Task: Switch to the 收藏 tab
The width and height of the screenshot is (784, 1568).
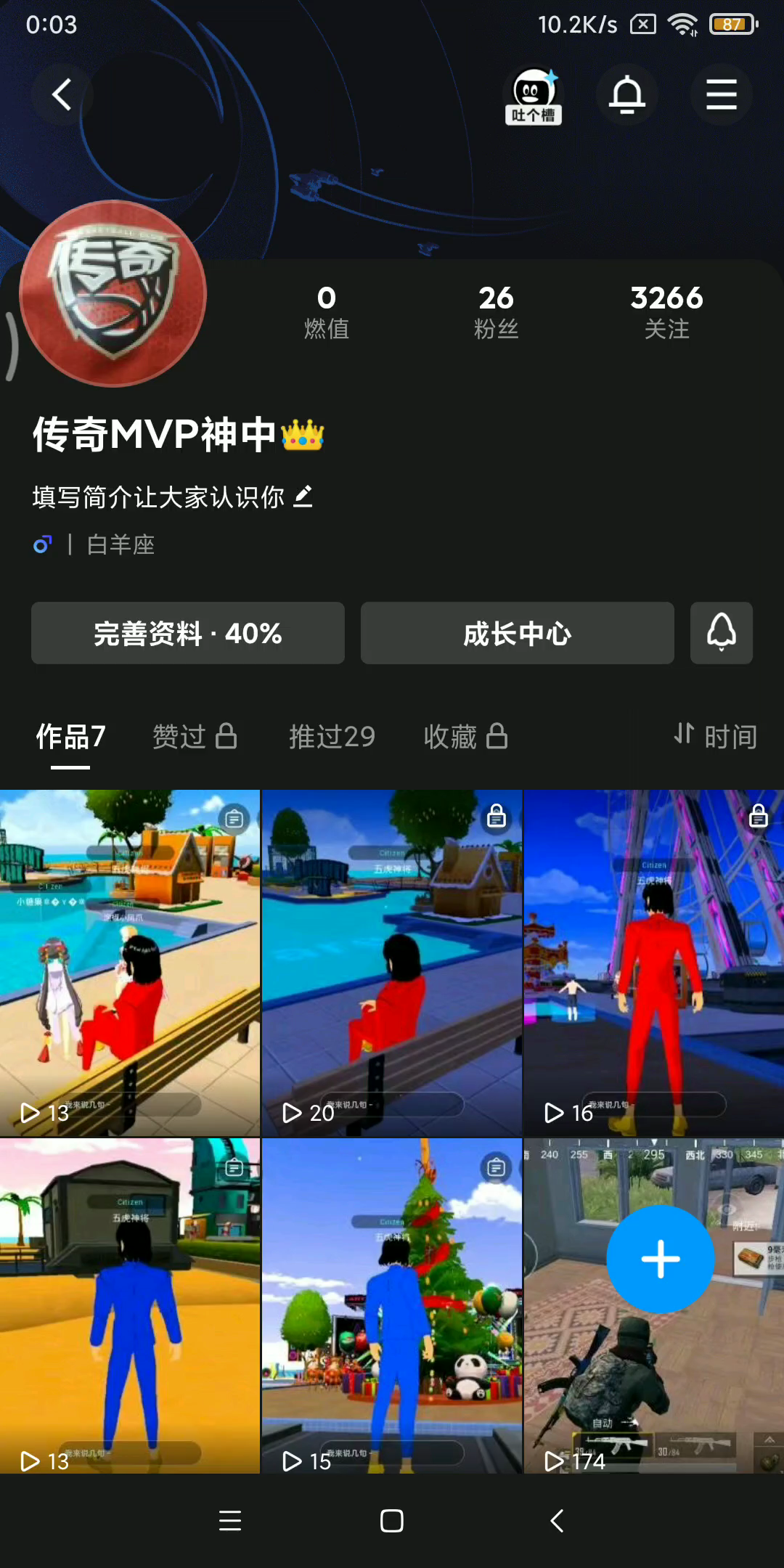Action: coord(465,737)
